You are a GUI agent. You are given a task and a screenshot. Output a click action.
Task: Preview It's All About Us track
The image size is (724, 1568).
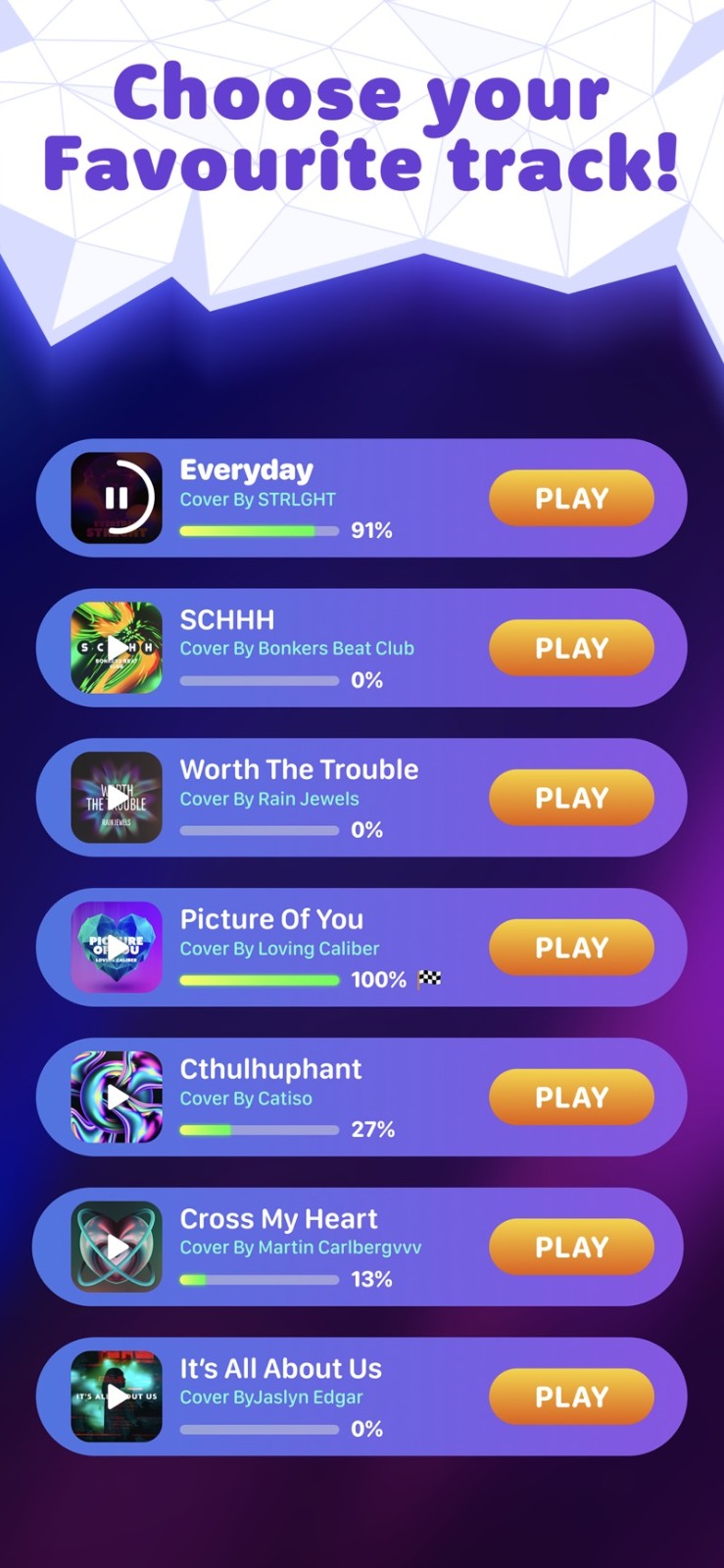pos(117,1396)
